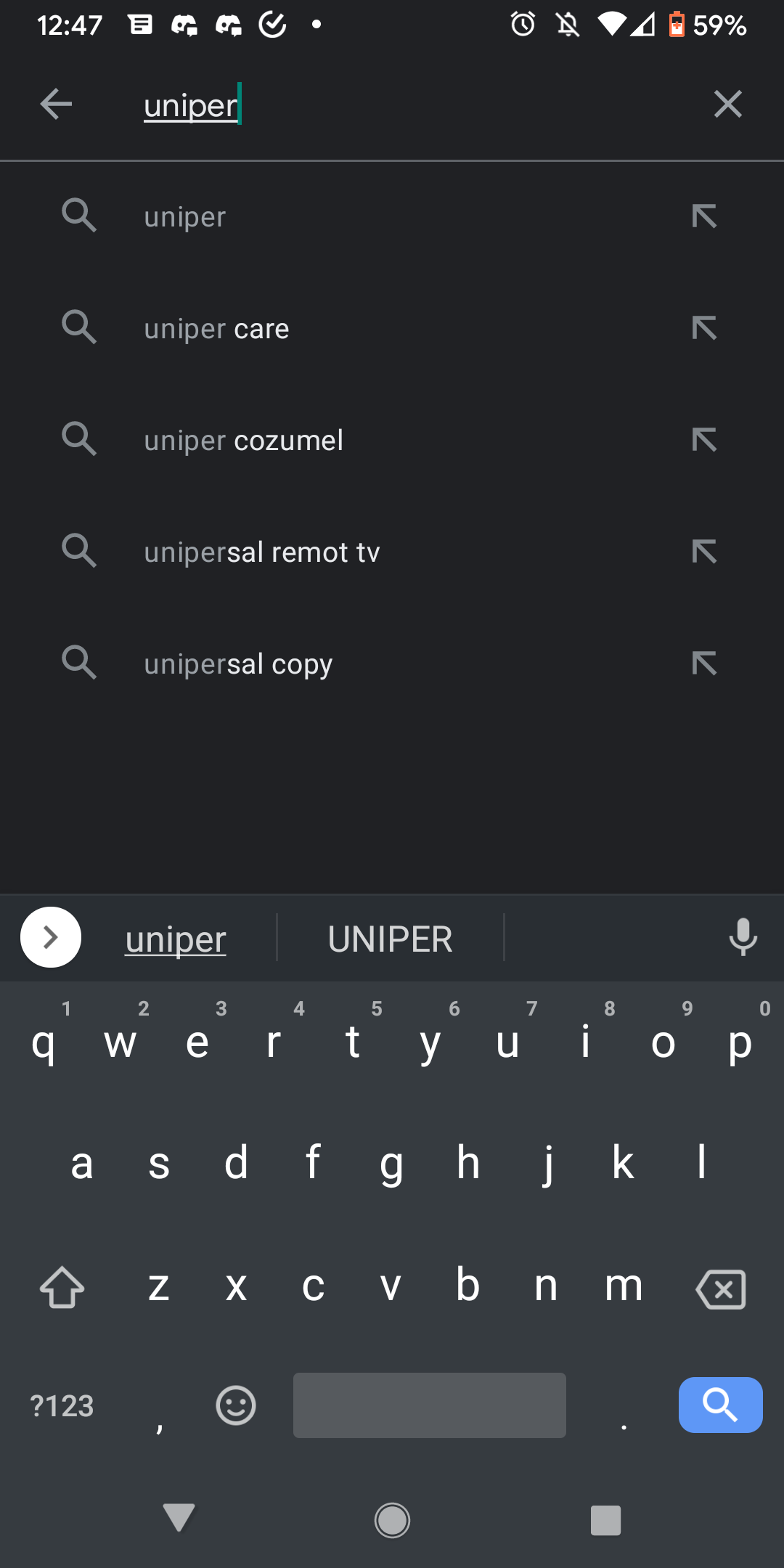Image resolution: width=784 pixels, height=1568 pixels.
Task: Fill the query with 'uniper care' using its arrow
Action: tap(704, 328)
